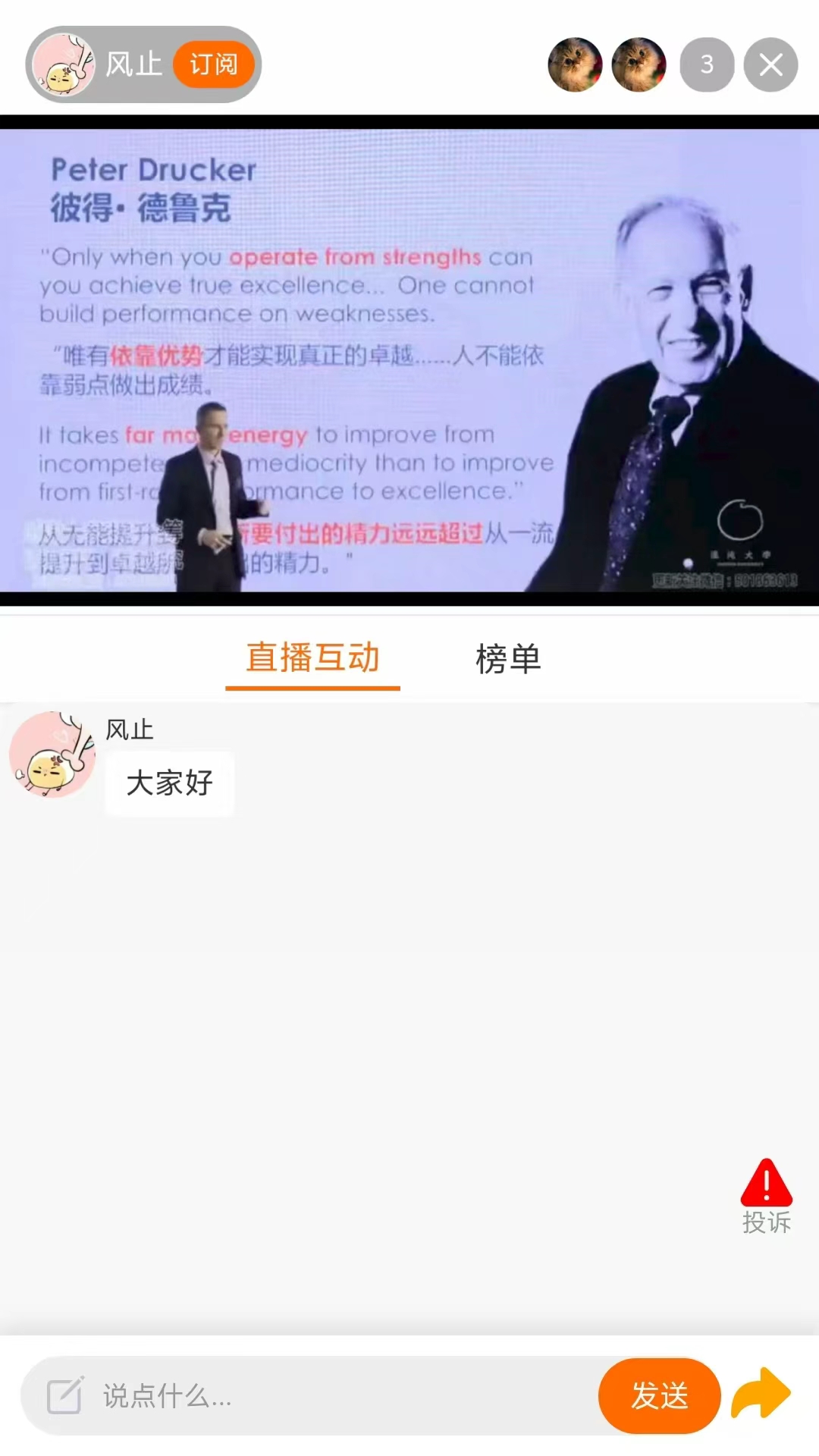Tap the first viewer avatar at top right

pyautogui.click(x=574, y=66)
